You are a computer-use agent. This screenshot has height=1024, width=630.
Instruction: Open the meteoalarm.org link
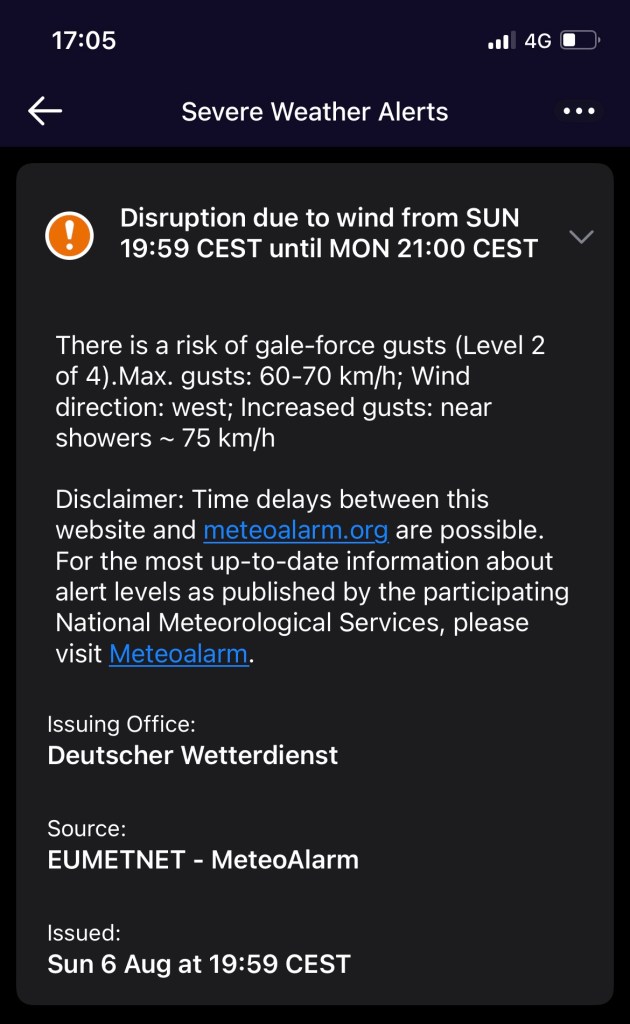[x=295, y=530]
